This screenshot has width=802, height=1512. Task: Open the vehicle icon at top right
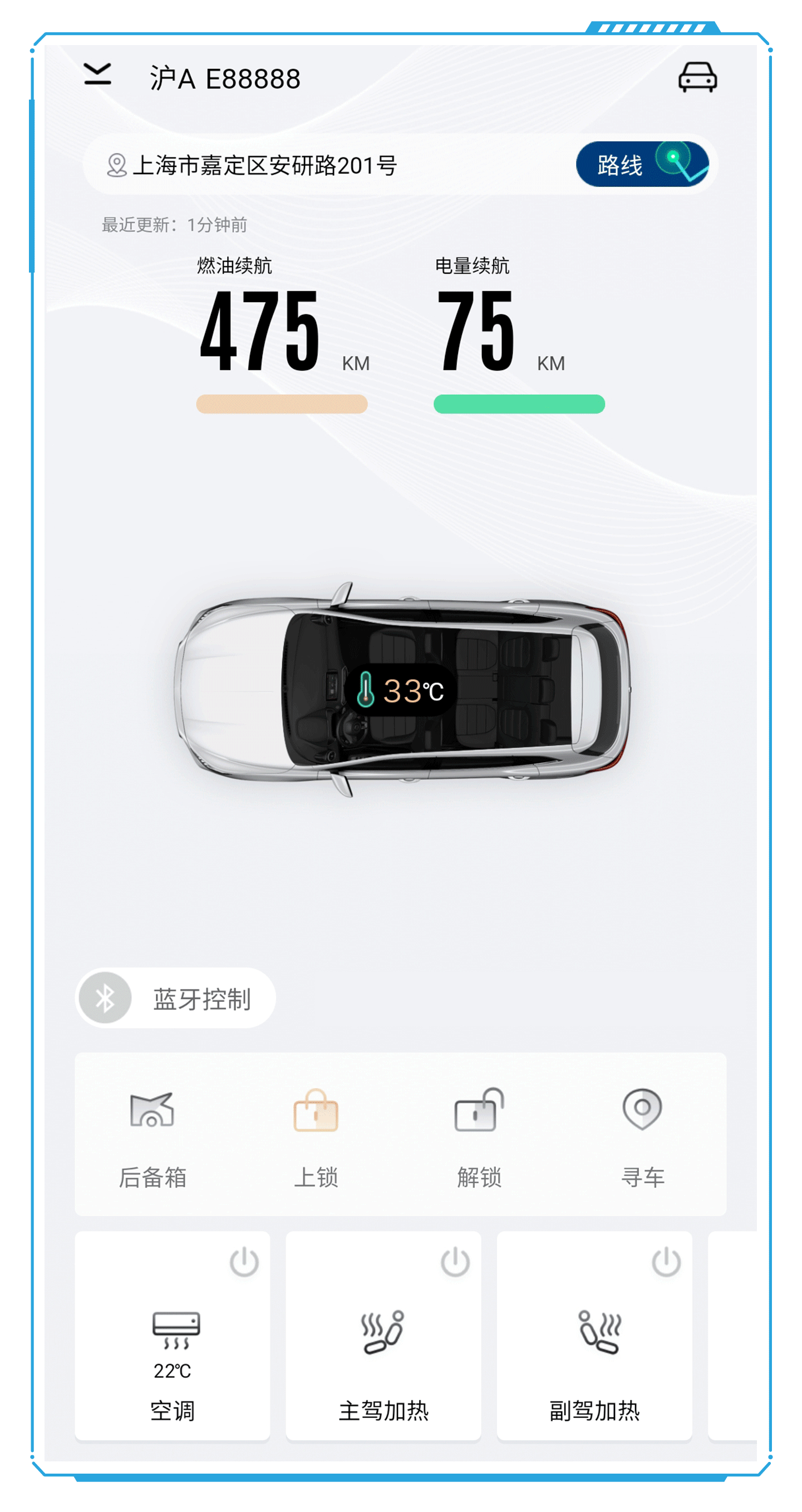click(x=697, y=77)
